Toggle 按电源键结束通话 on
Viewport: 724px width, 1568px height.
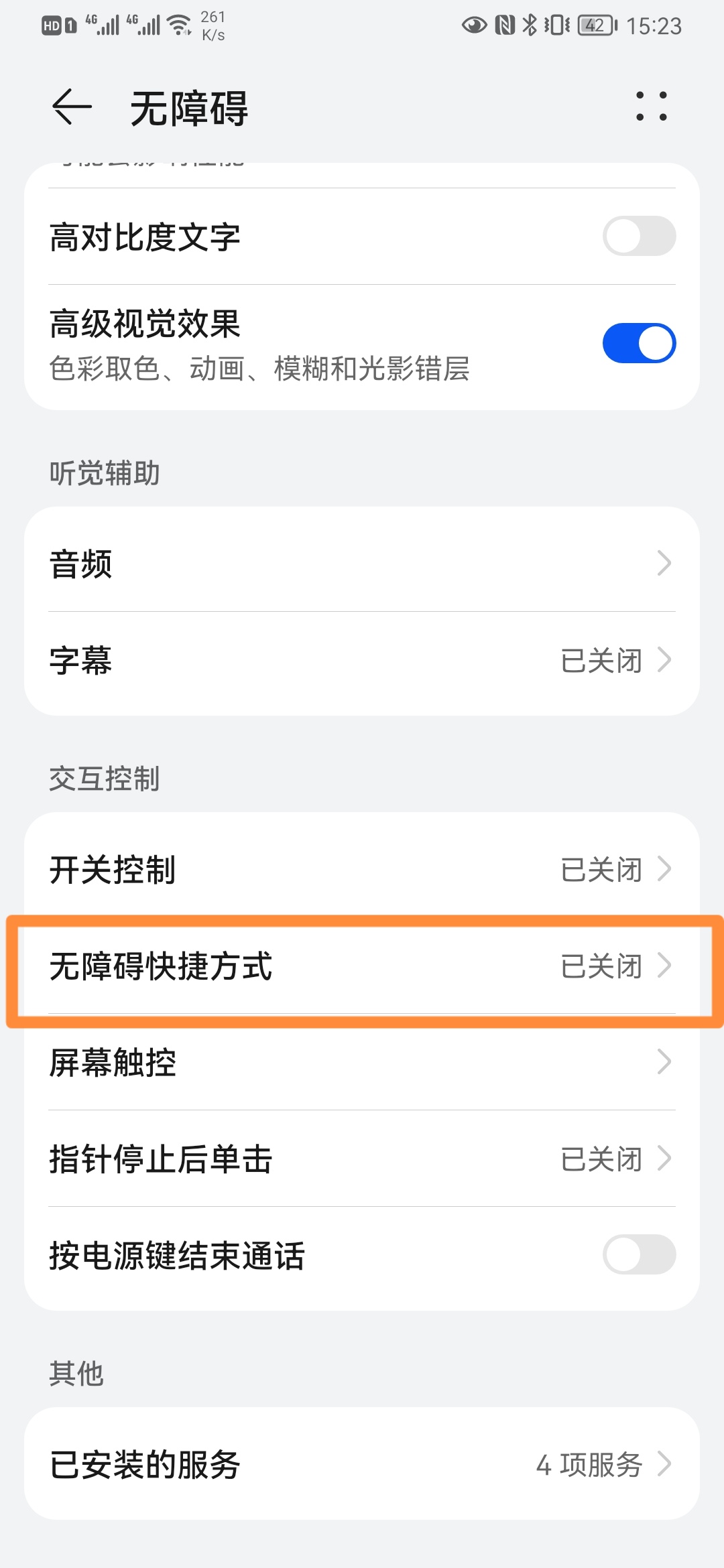[639, 1254]
